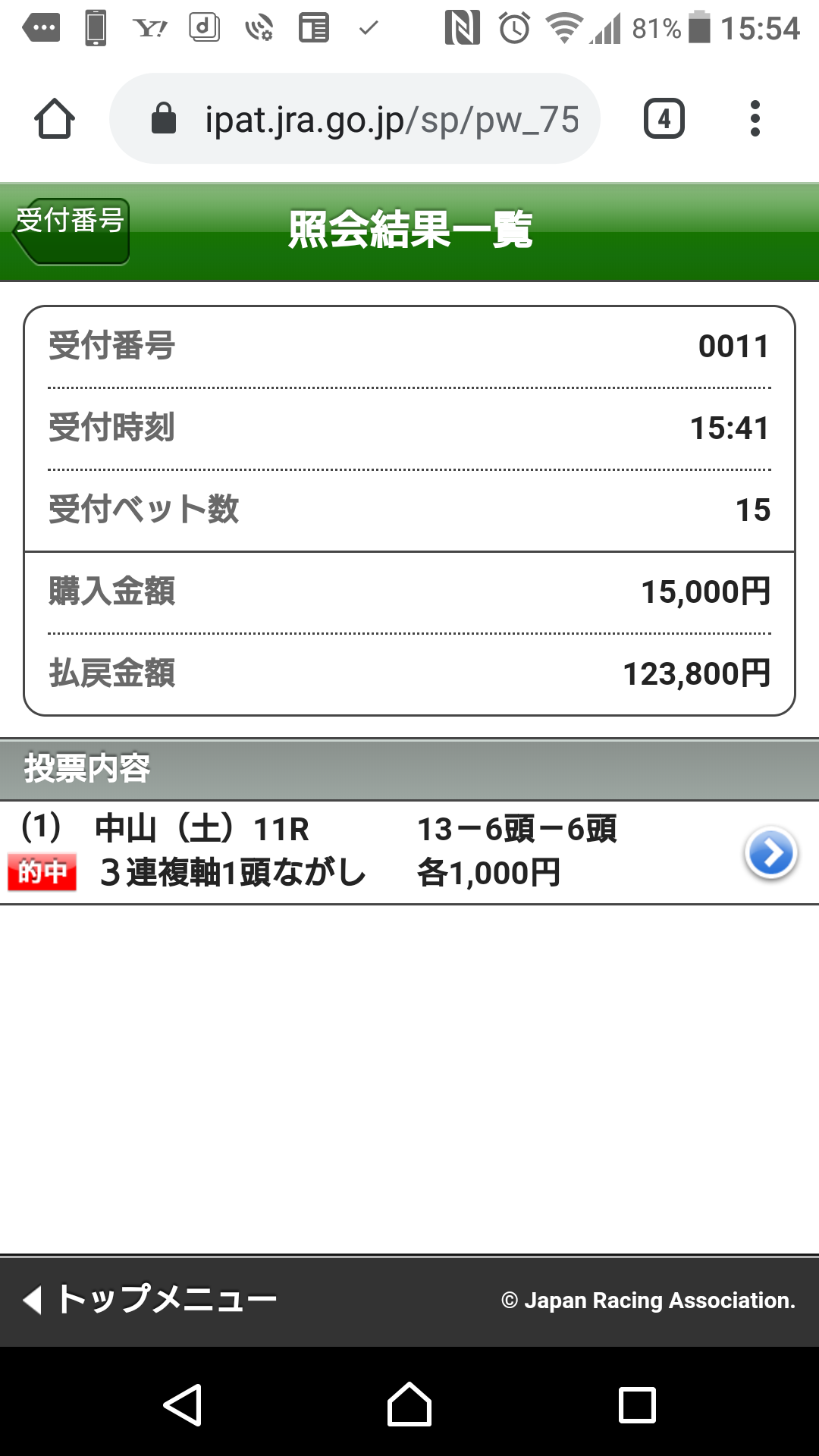Tap the Android back button
Viewport: 819px width, 1456px height.
pyautogui.click(x=183, y=1404)
